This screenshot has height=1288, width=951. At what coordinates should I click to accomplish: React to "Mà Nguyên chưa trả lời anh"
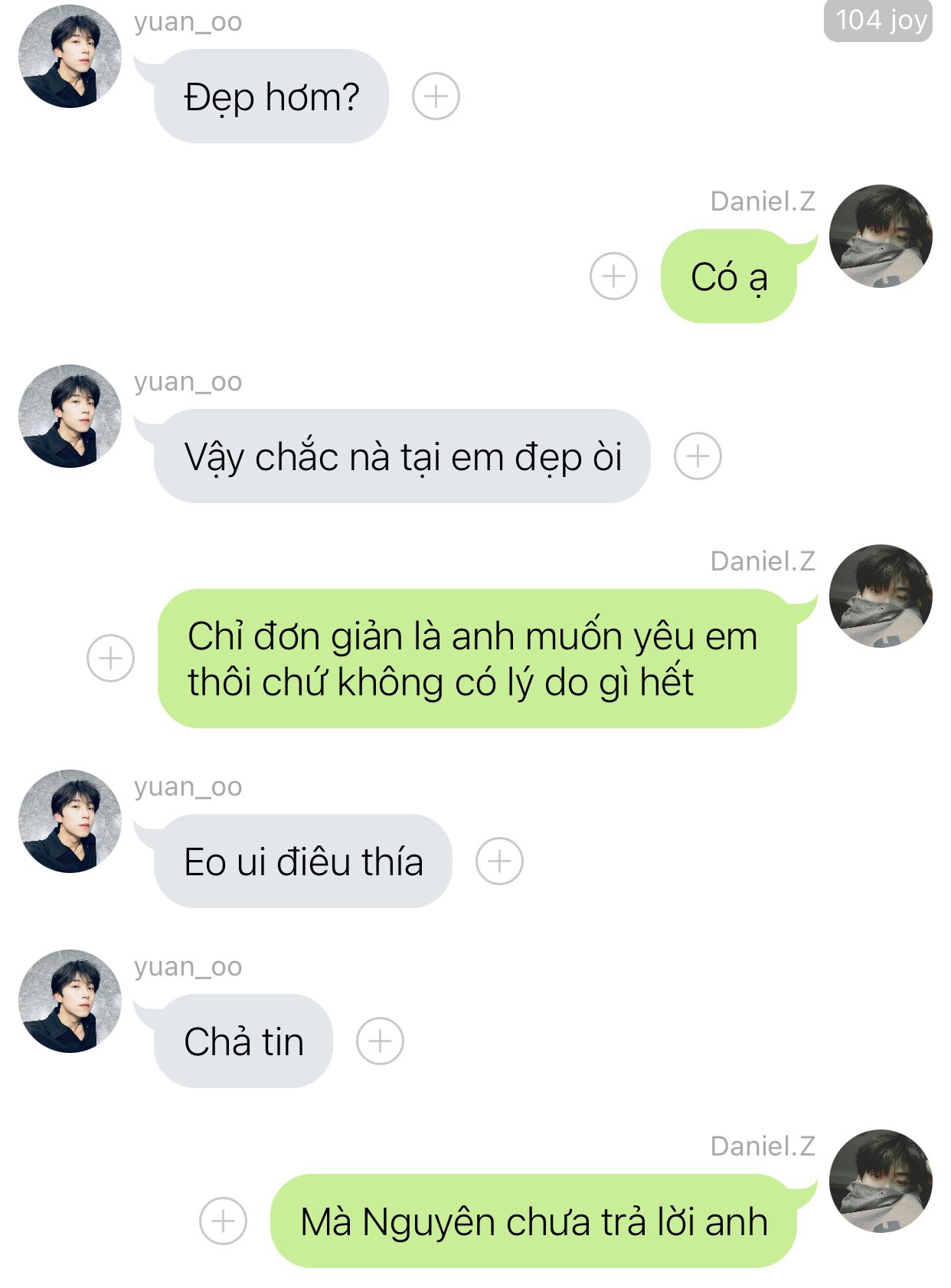tap(223, 1221)
